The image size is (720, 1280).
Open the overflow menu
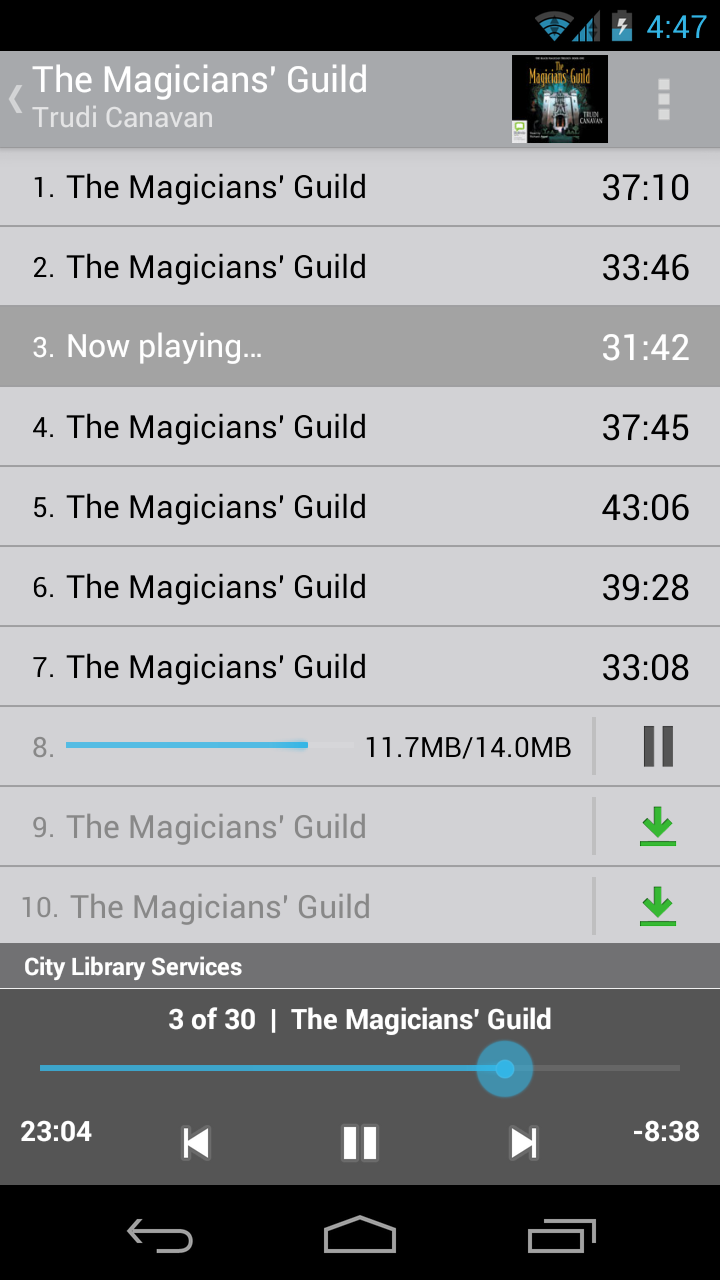[663, 99]
